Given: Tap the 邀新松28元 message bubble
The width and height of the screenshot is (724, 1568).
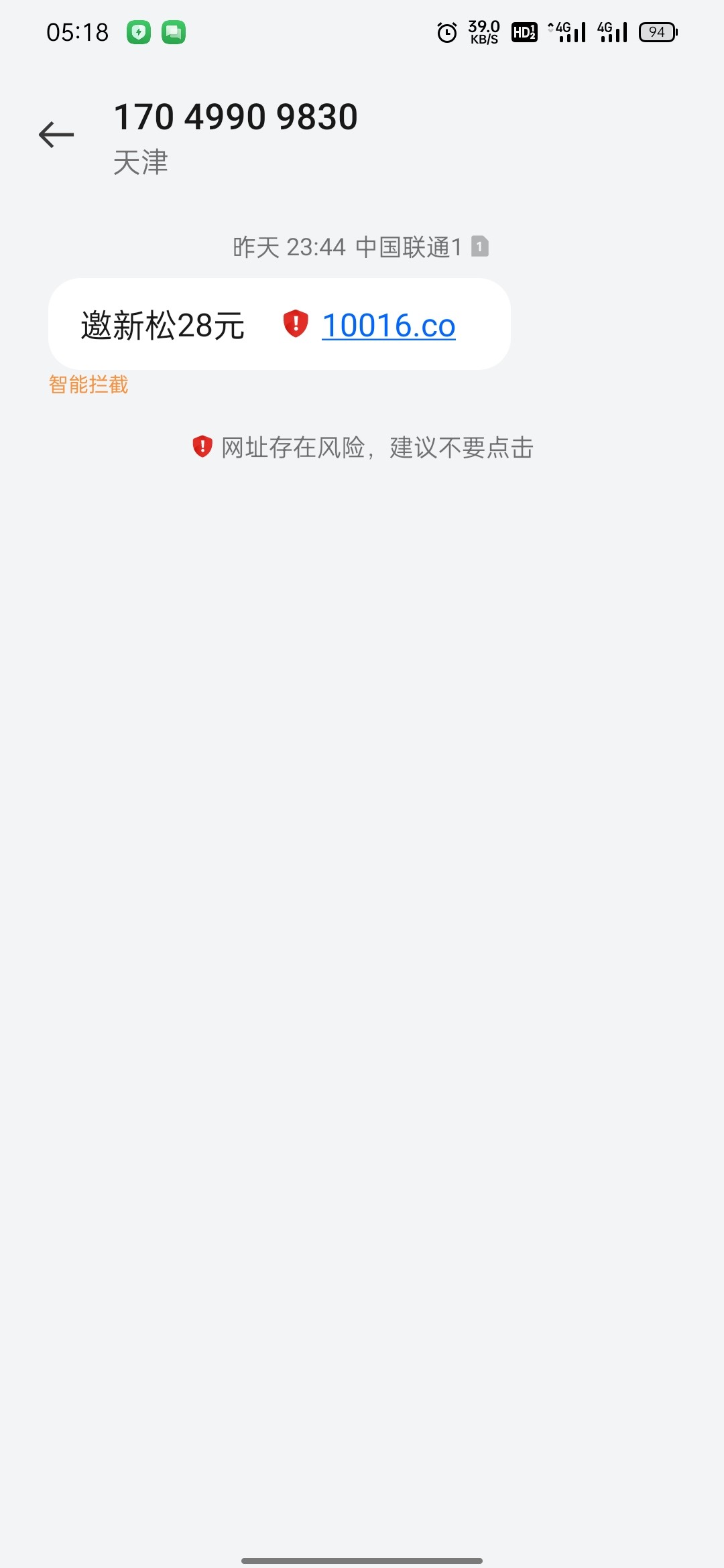Looking at the screenshot, I should [280, 324].
